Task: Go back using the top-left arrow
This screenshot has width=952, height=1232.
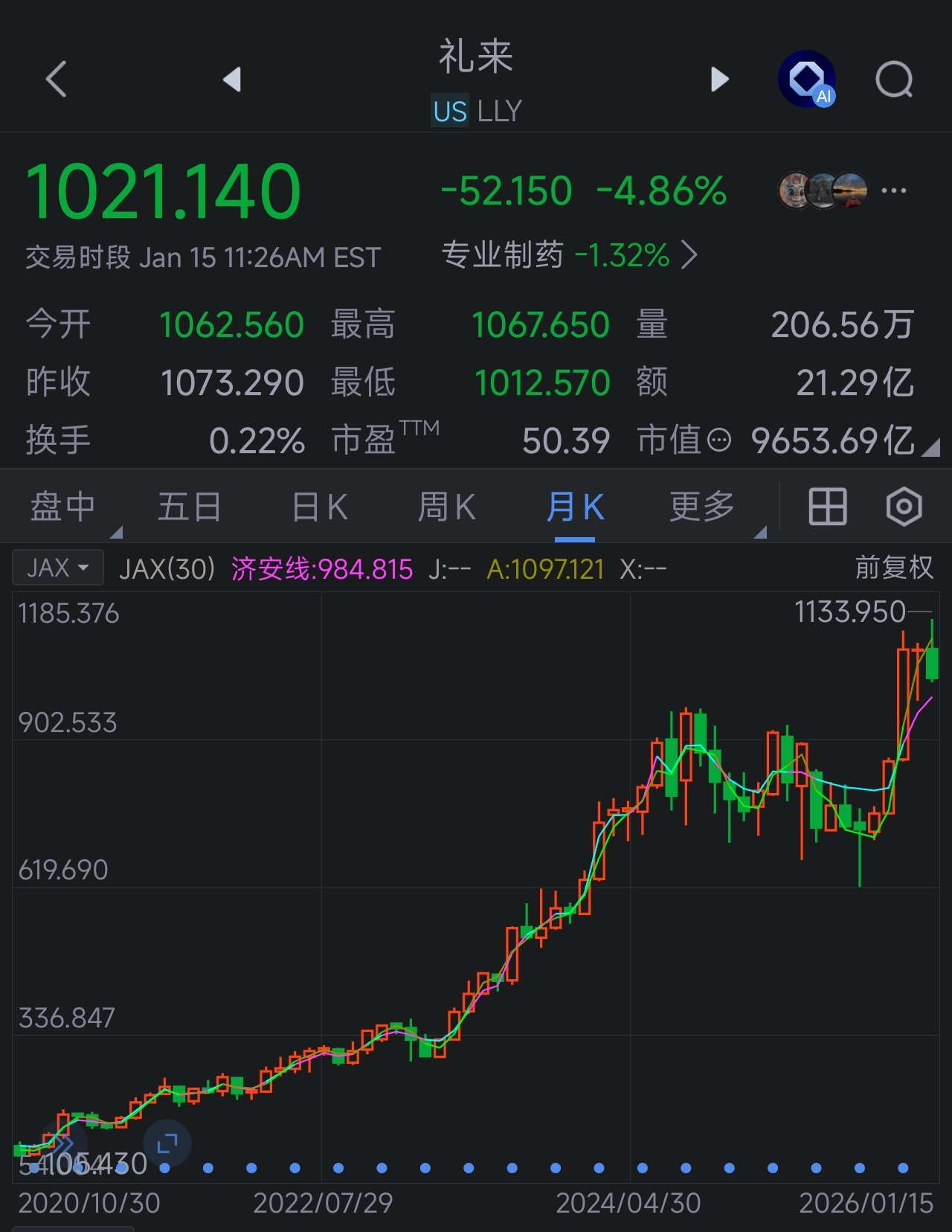Action: (57, 79)
